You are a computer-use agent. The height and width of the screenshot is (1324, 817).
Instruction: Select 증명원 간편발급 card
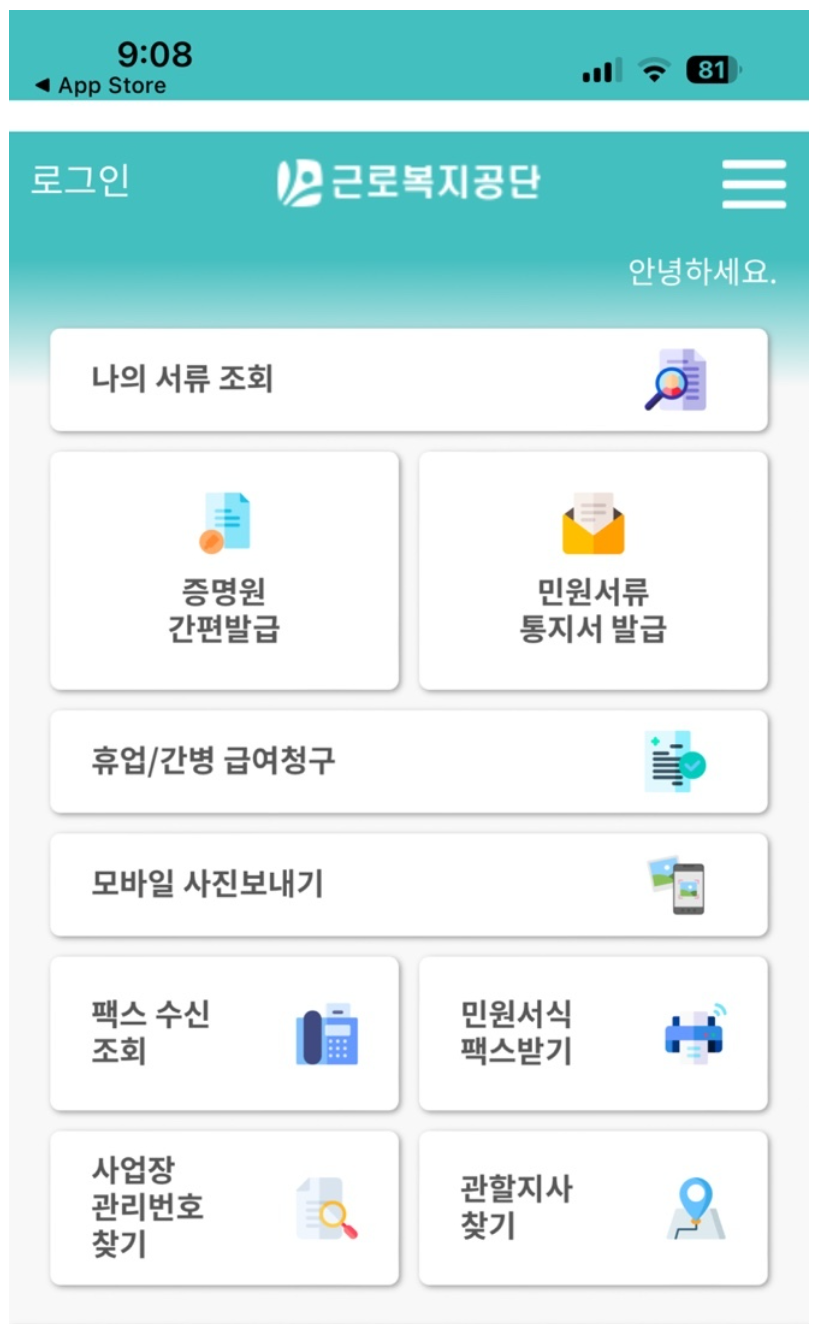tap(225, 570)
